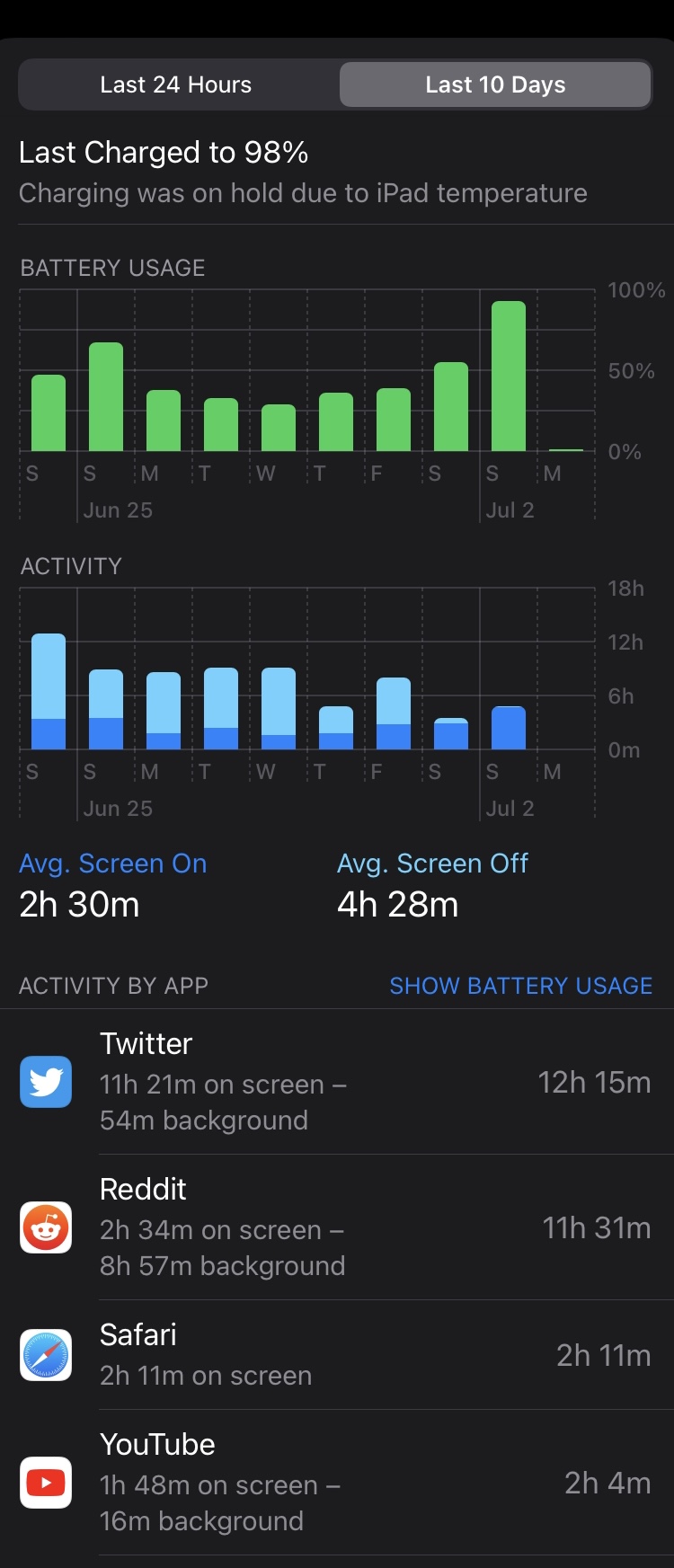Image resolution: width=674 pixels, height=1568 pixels.
Task: Open the Twitter activity row
Action: click(337, 1082)
